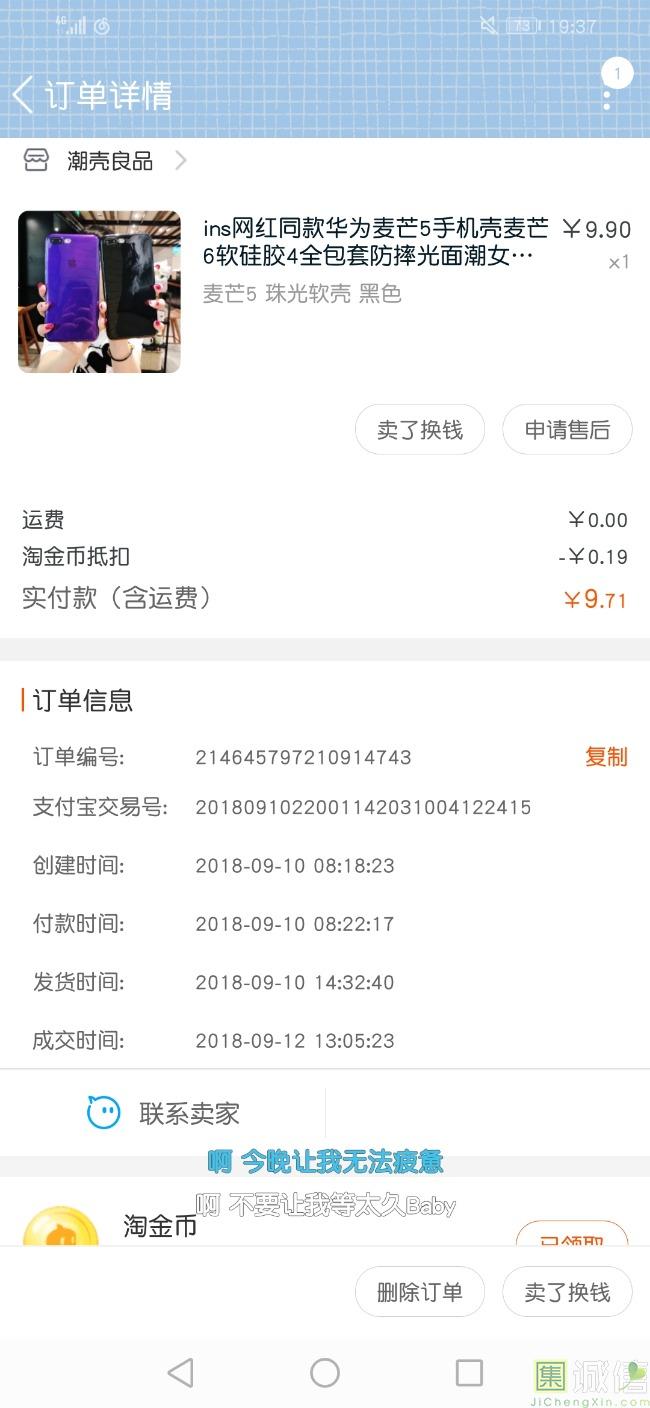The image size is (650, 1408).
Task: Go back from order details
Action: 22,95
